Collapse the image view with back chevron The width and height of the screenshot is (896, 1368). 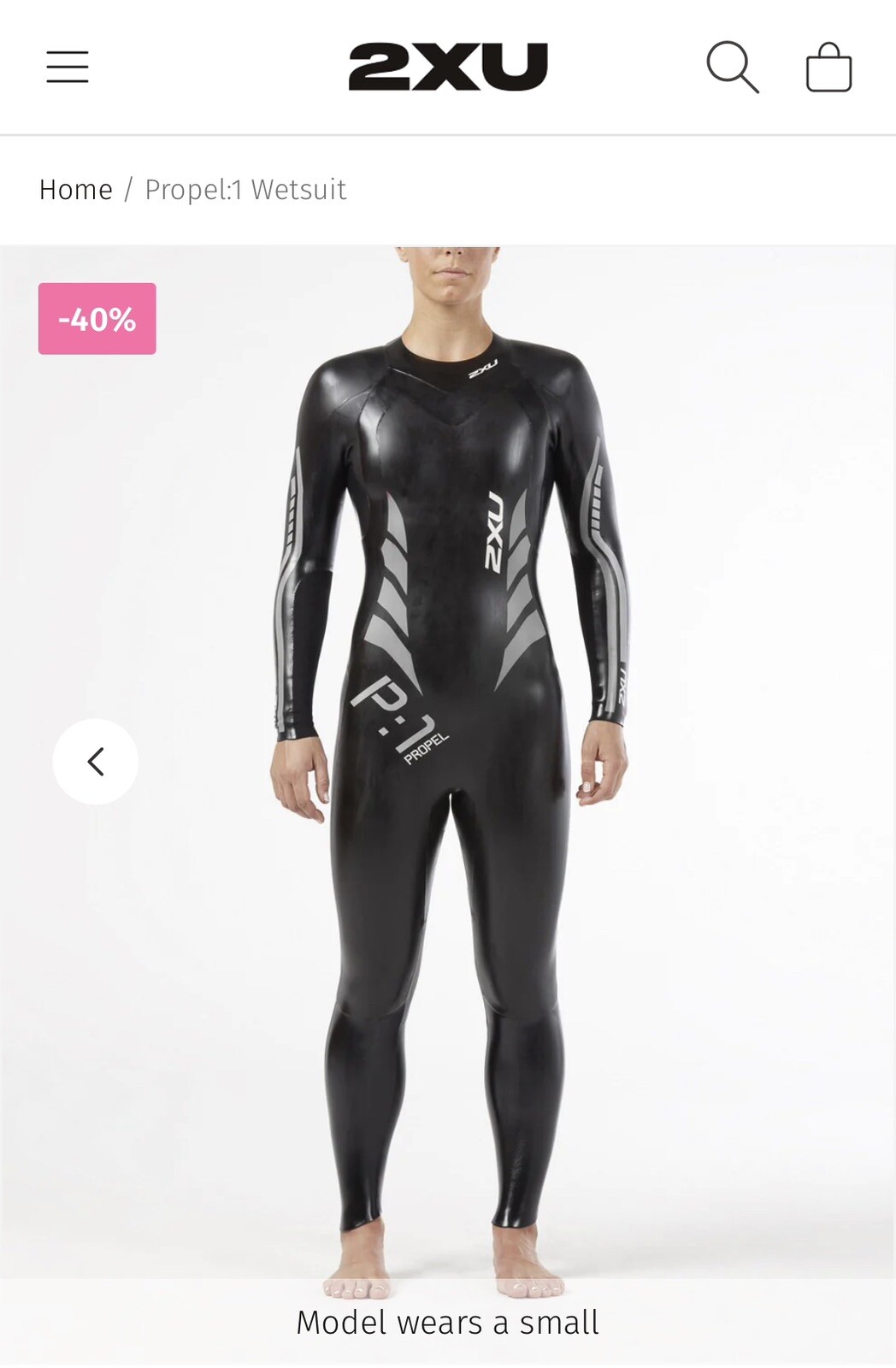(97, 761)
